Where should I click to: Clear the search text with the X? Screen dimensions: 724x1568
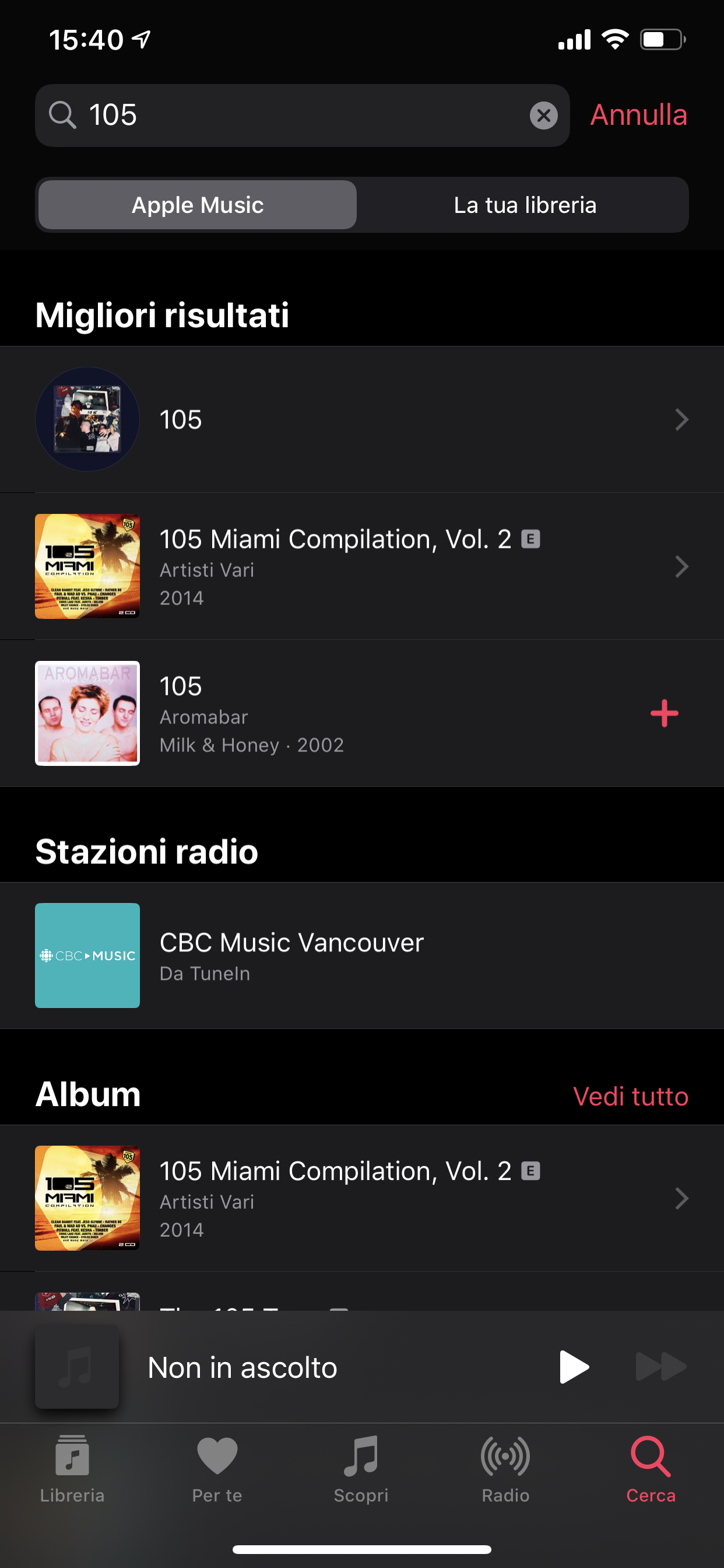543,115
